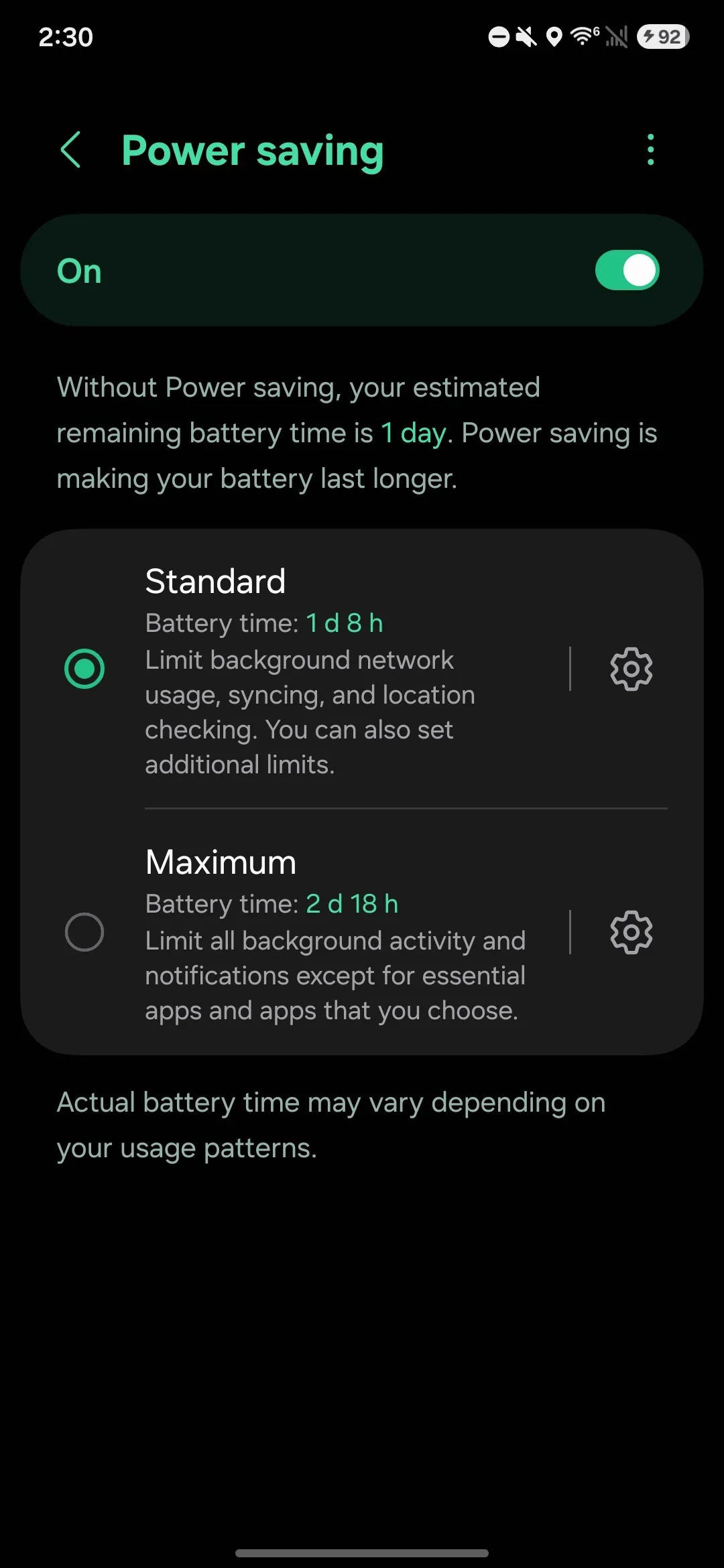Image resolution: width=724 pixels, height=1568 pixels.
Task: Select the Standard power saving mode
Action: tap(84, 669)
